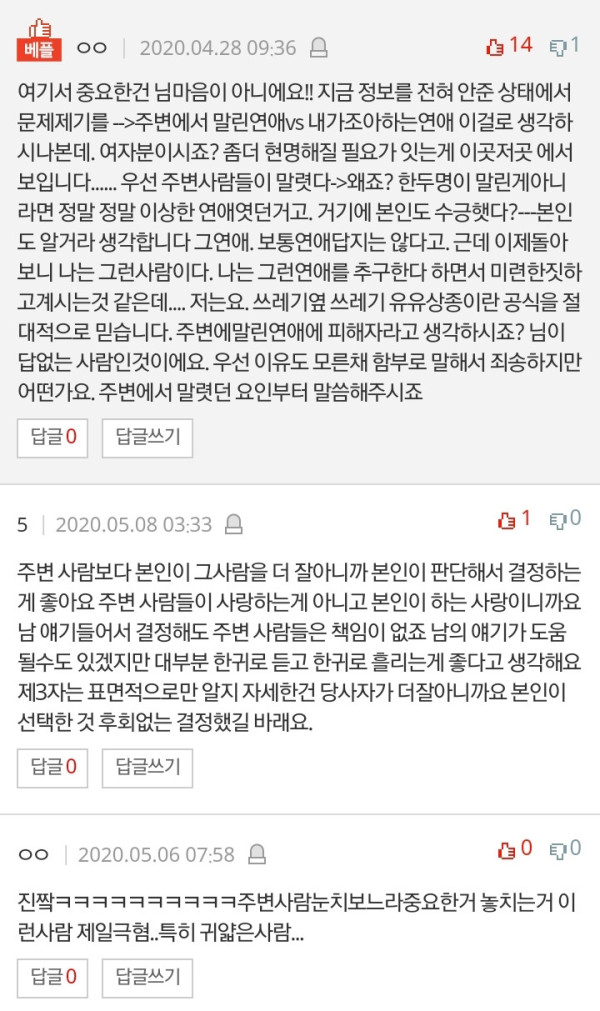Report the 2020.05.06 comment via siren icon

tap(257, 854)
